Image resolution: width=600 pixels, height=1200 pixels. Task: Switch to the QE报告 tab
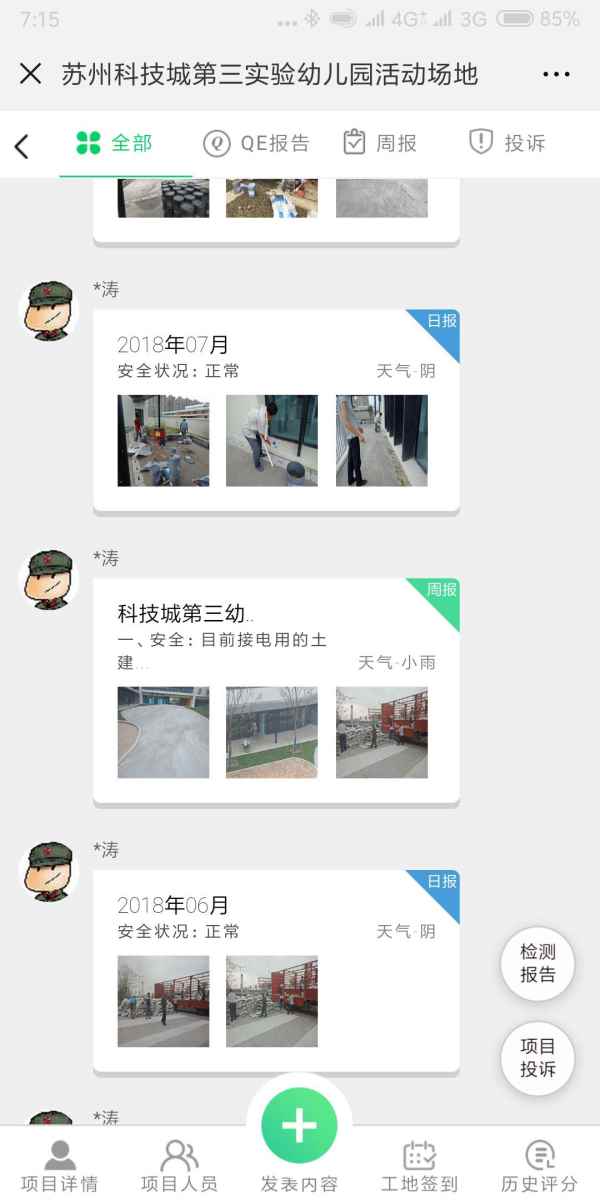tap(256, 143)
